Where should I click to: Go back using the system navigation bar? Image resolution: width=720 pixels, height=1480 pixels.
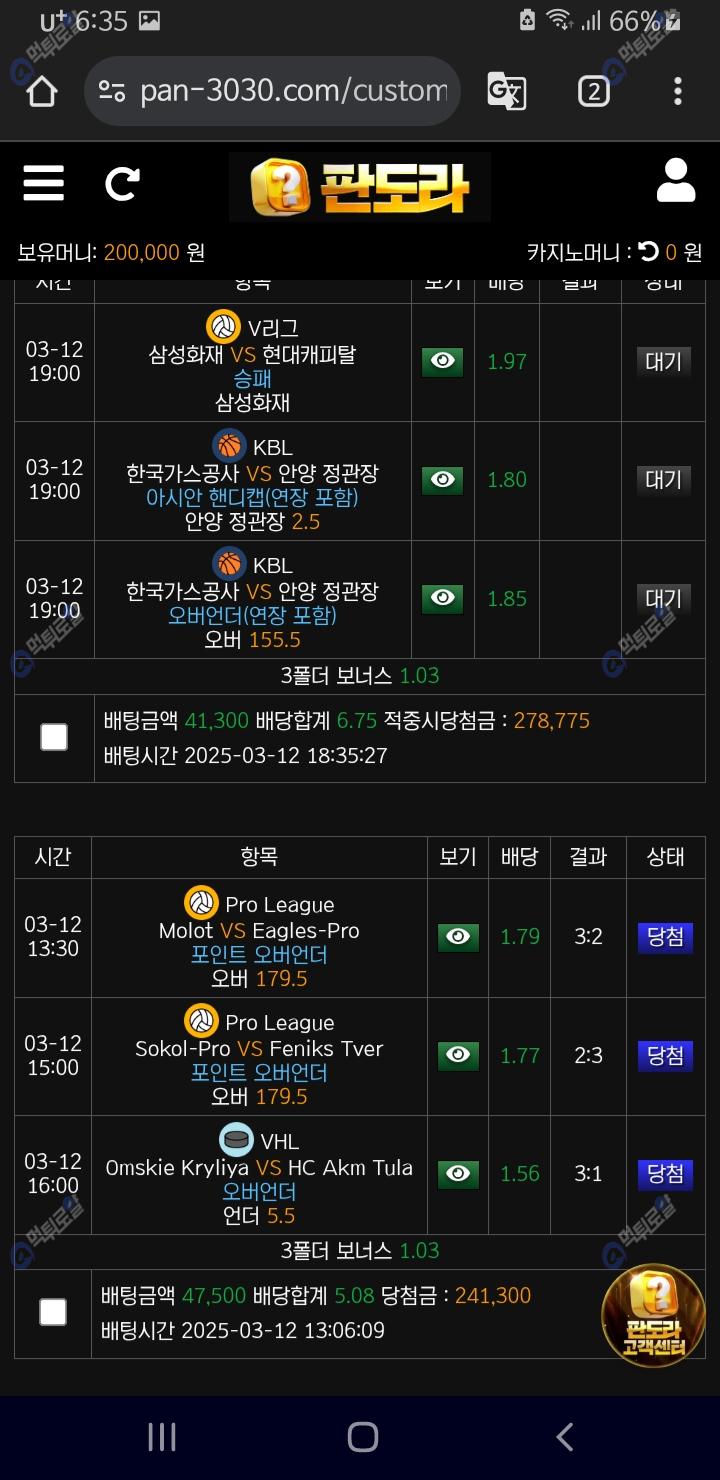(564, 1437)
